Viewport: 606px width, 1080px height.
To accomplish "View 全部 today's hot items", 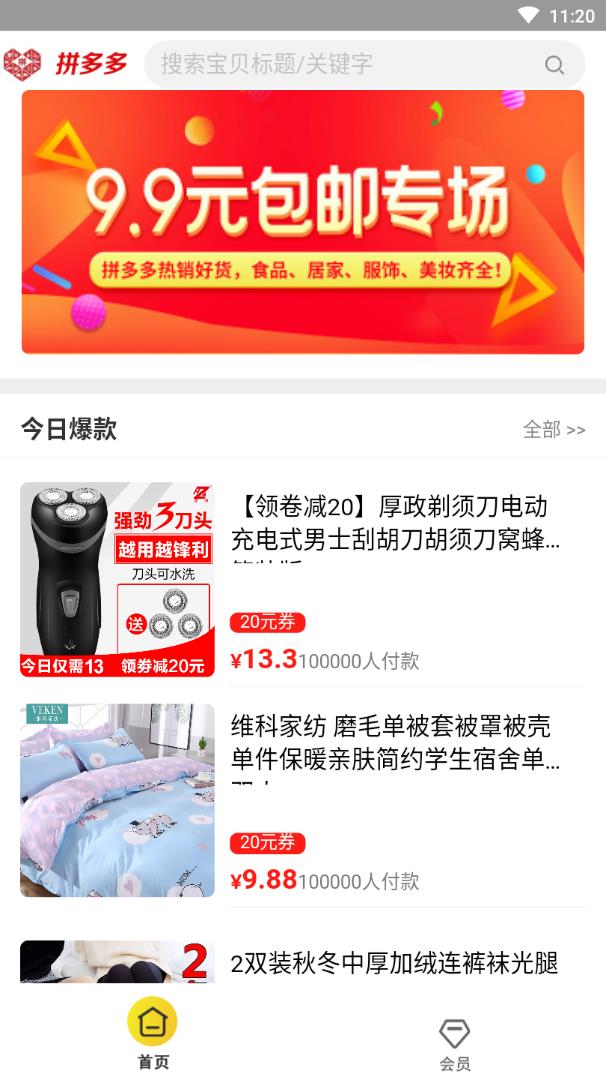I will click(x=554, y=430).
